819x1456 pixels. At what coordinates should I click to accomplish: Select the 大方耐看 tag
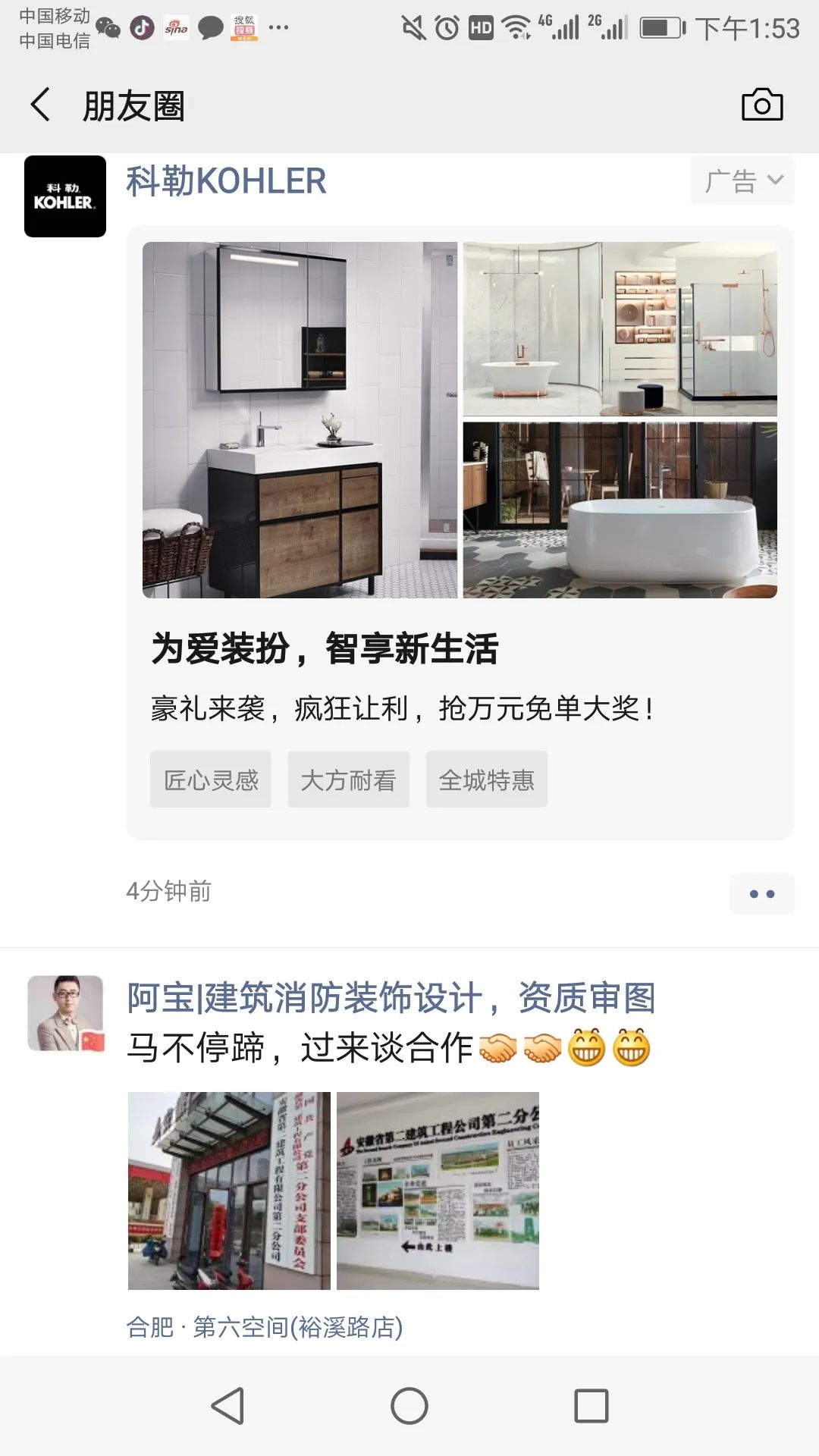tap(348, 780)
